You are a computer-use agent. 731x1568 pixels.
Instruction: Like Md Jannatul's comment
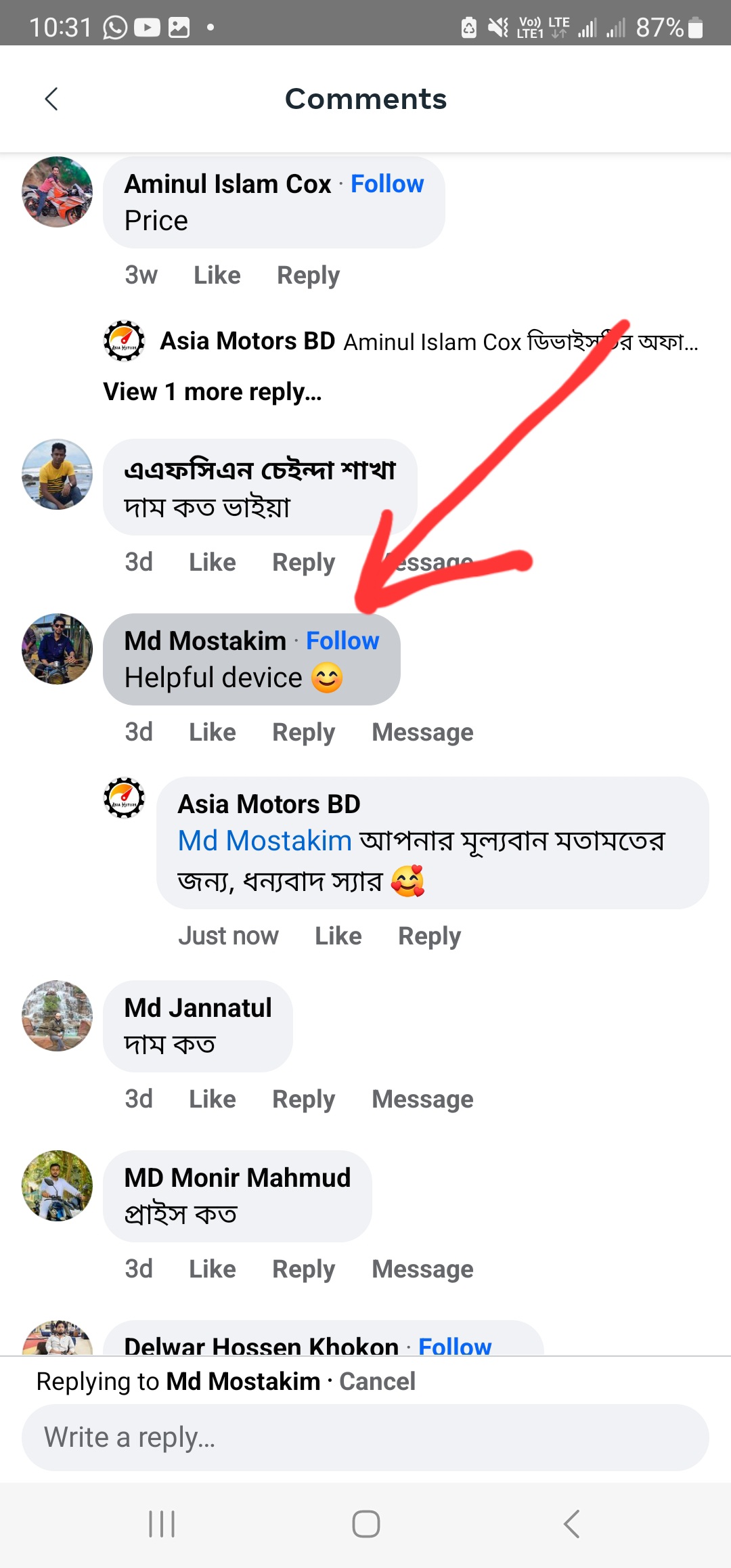[212, 1099]
